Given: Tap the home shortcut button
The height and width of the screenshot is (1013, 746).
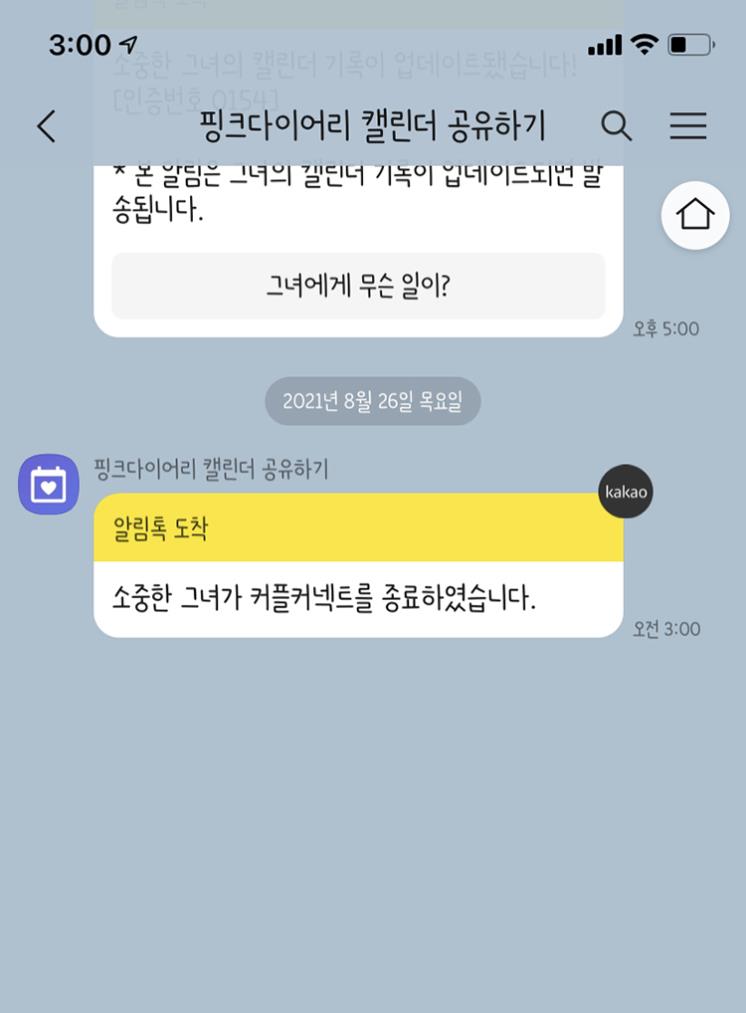Looking at the screenshot, I should point(695,214).
